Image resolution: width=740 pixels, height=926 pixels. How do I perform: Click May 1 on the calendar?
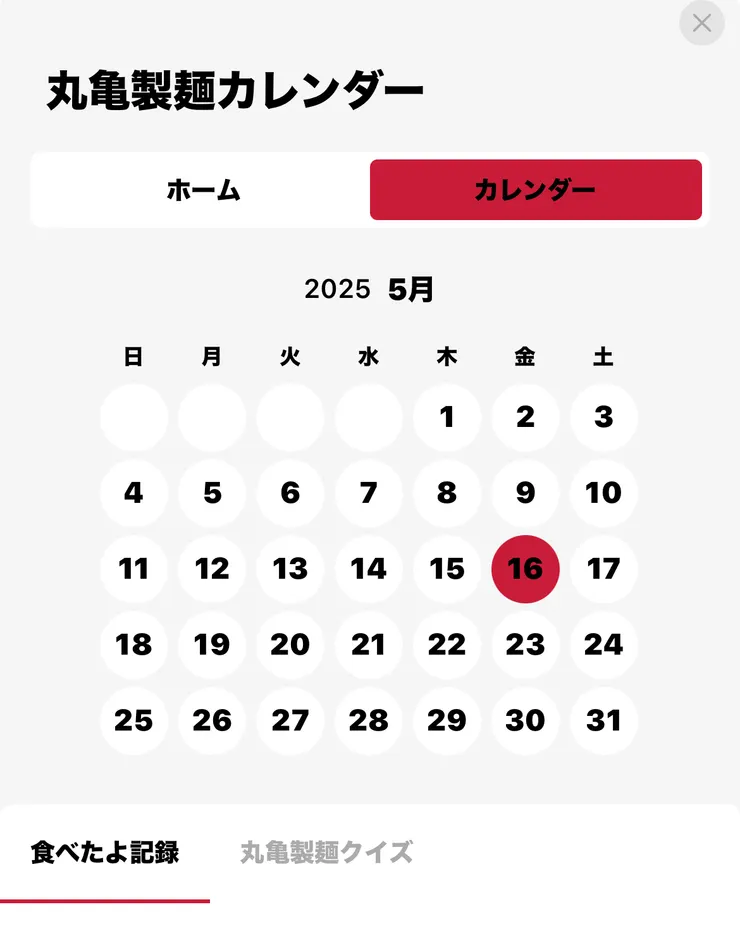(447, 417)
